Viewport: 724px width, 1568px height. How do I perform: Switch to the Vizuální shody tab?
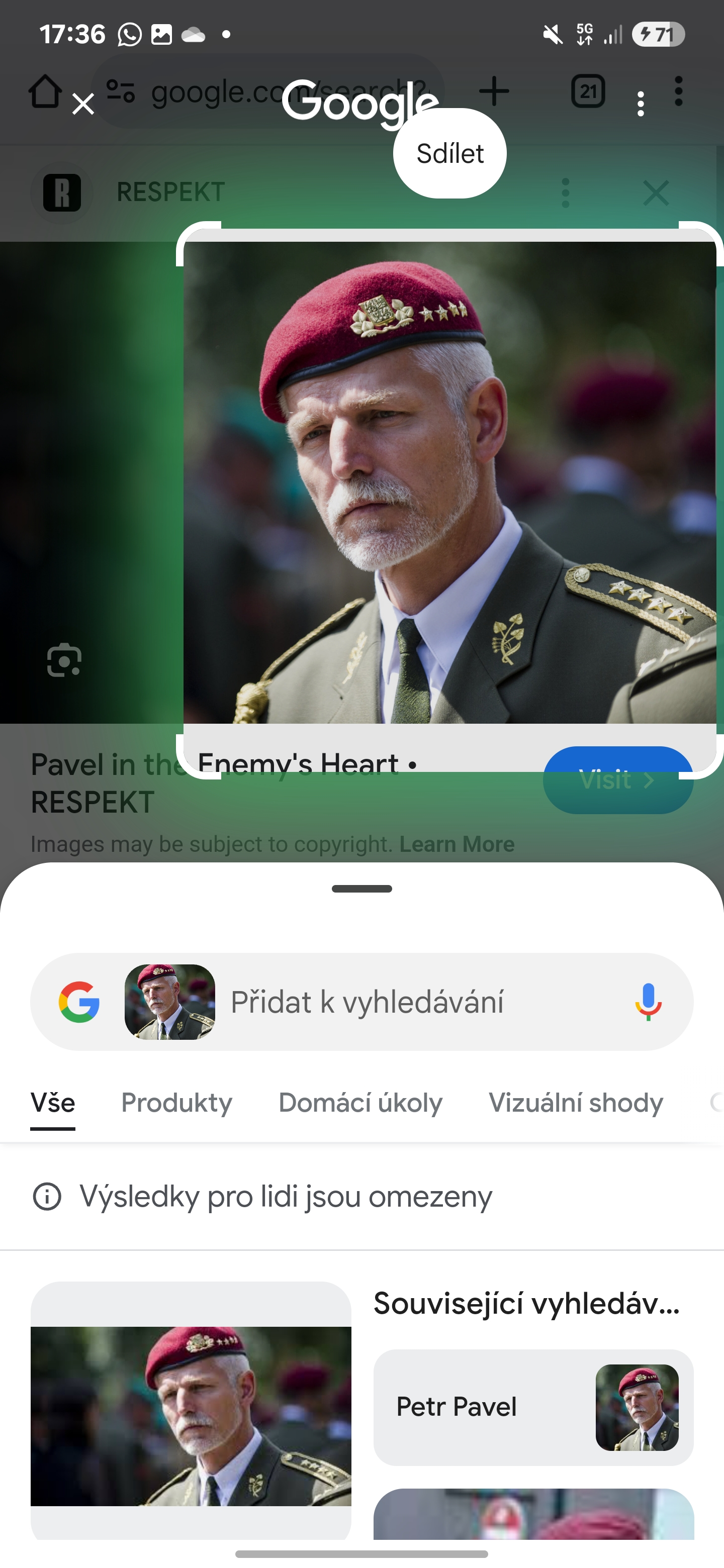(575, 1103)
